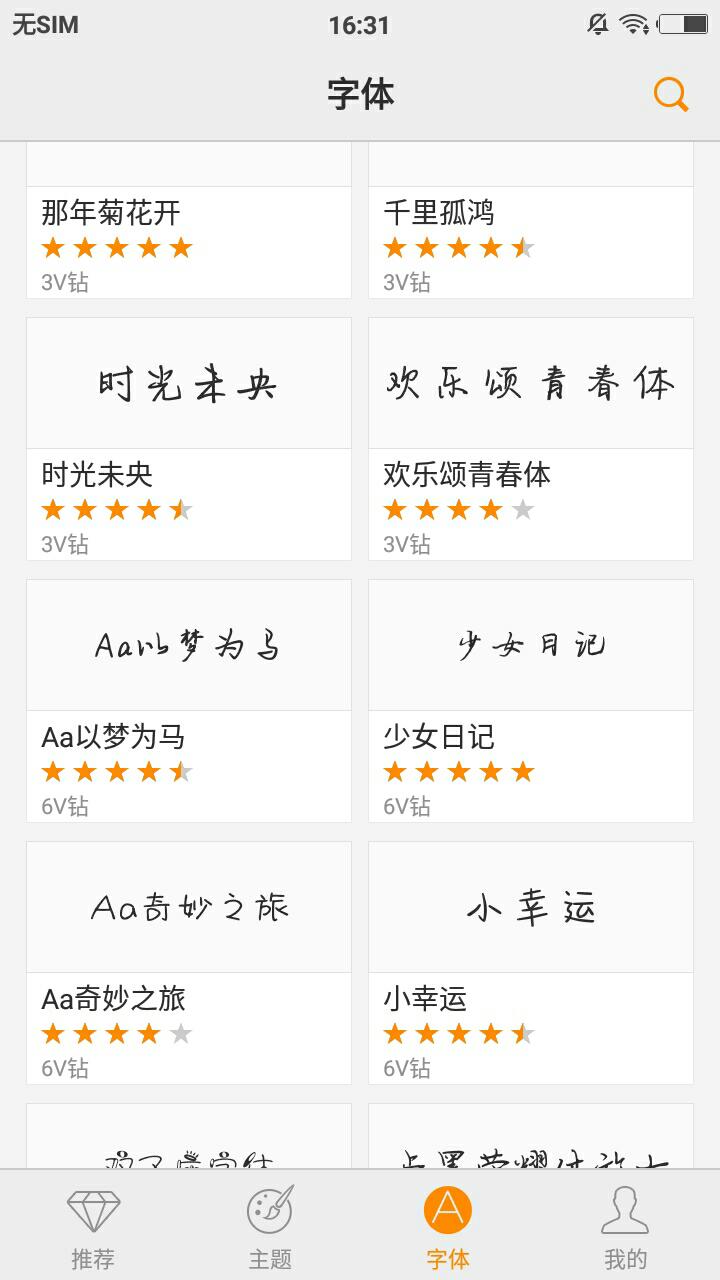Image resolution: width=720 pixels, height=1280 pixels.
Task: View the 时光未央 font details
Action: [x=189, y=439]
